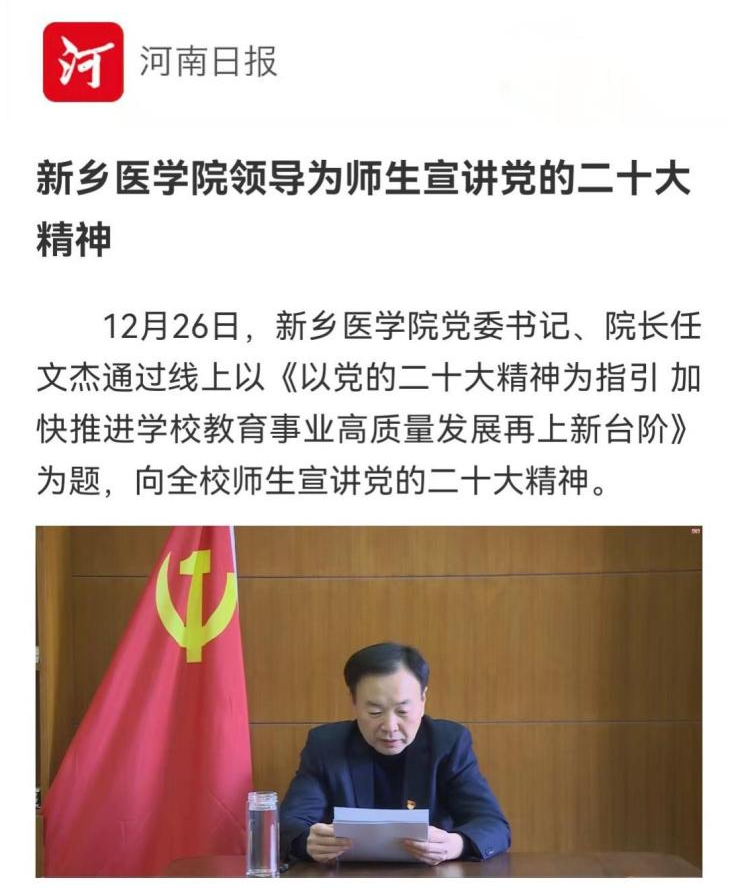Open the 河南日报 publisher page
738x889 pixels.
(x=207, y=62)
